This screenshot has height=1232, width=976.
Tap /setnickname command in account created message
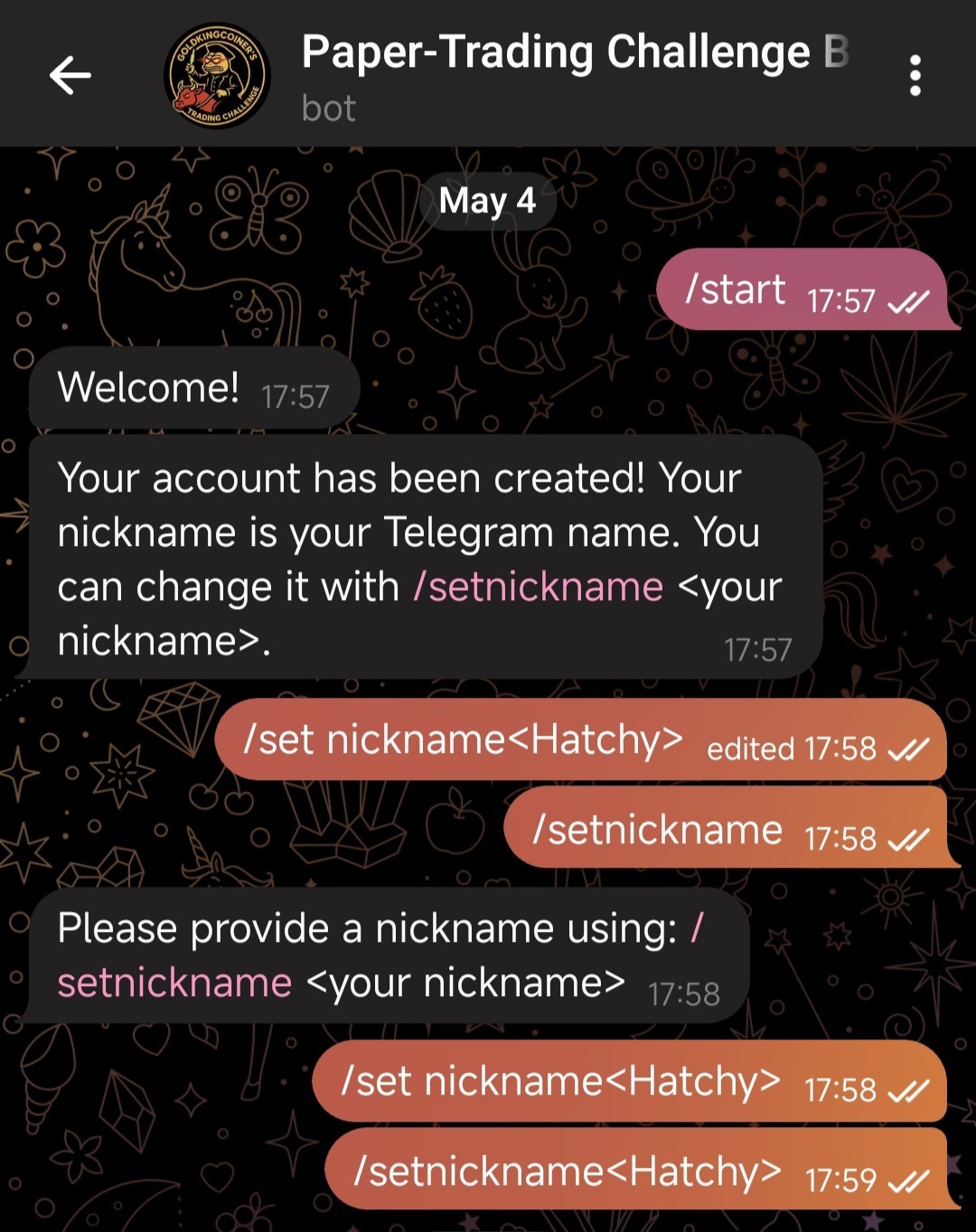pyautogui.click(x=539, y=588)
